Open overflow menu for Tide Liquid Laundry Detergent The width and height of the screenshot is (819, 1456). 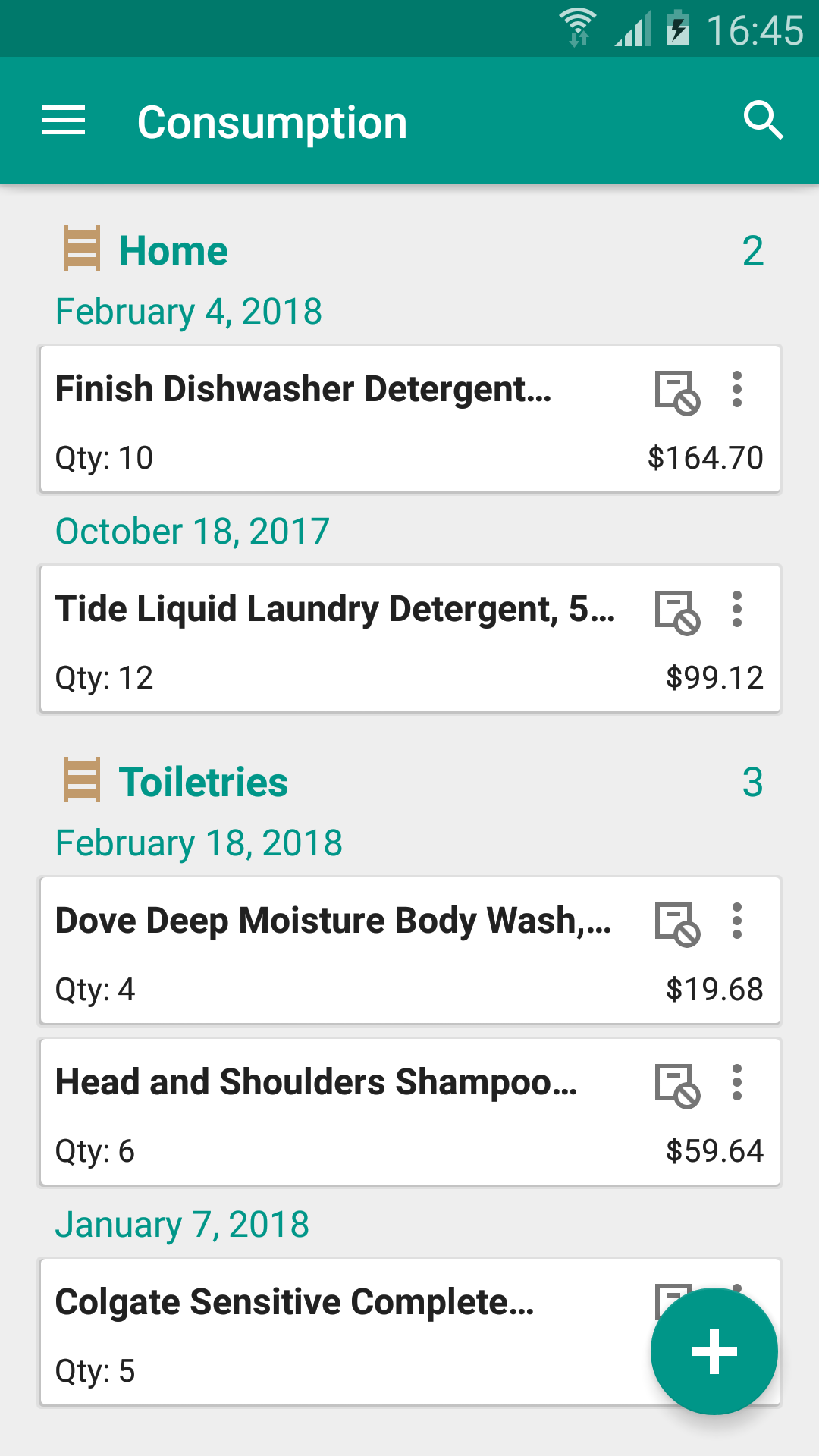pos(736,609)
